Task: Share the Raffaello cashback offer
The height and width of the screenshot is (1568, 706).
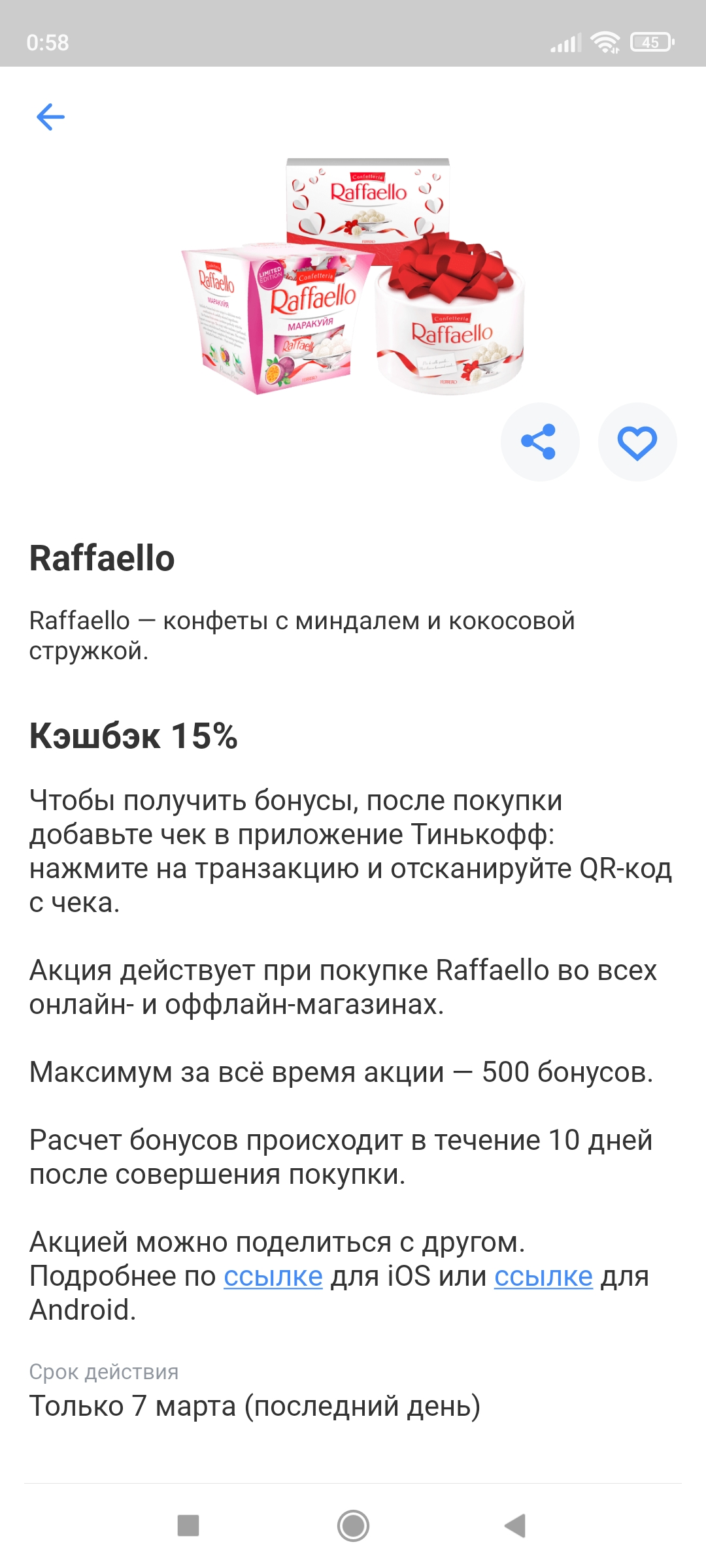Action: tap(540, 442)
